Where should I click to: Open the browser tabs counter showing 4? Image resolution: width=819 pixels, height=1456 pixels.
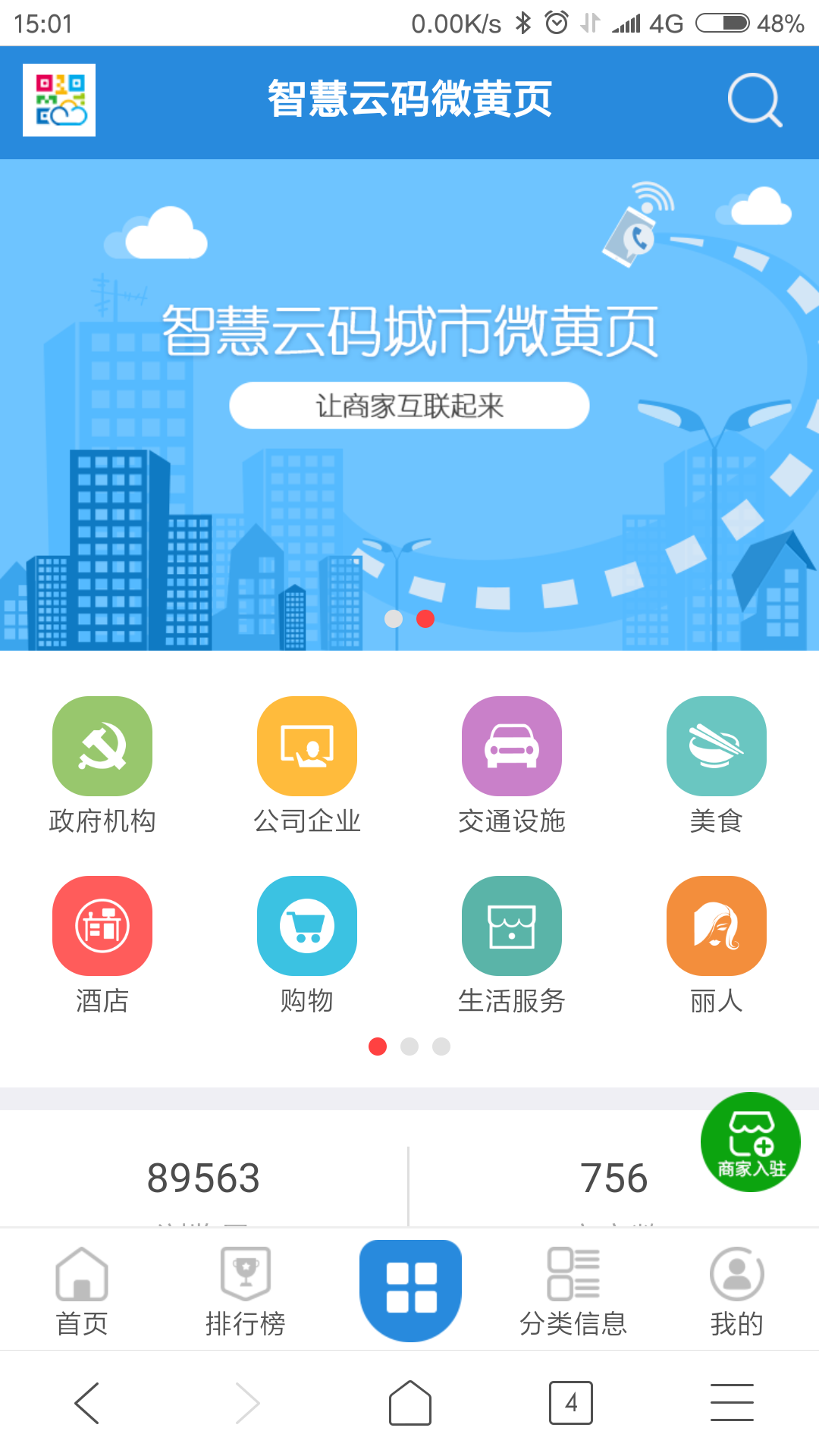[x=571, y=1403]
